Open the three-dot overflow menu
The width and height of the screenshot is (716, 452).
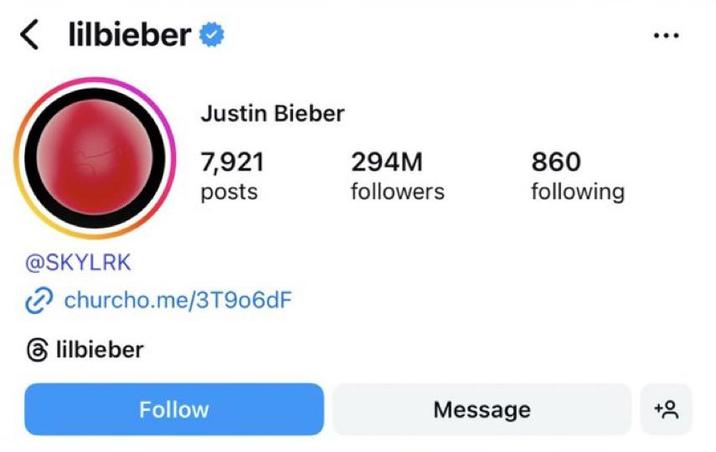coord(665,35)
